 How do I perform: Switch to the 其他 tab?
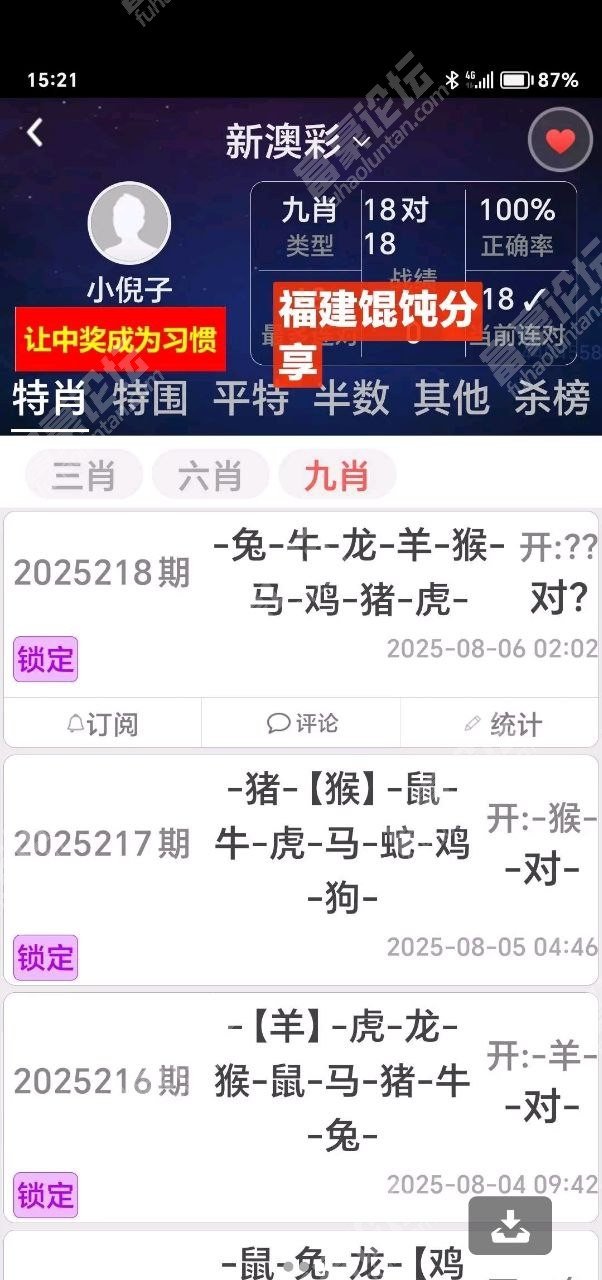pyautogui.click(x=451, y=398)
